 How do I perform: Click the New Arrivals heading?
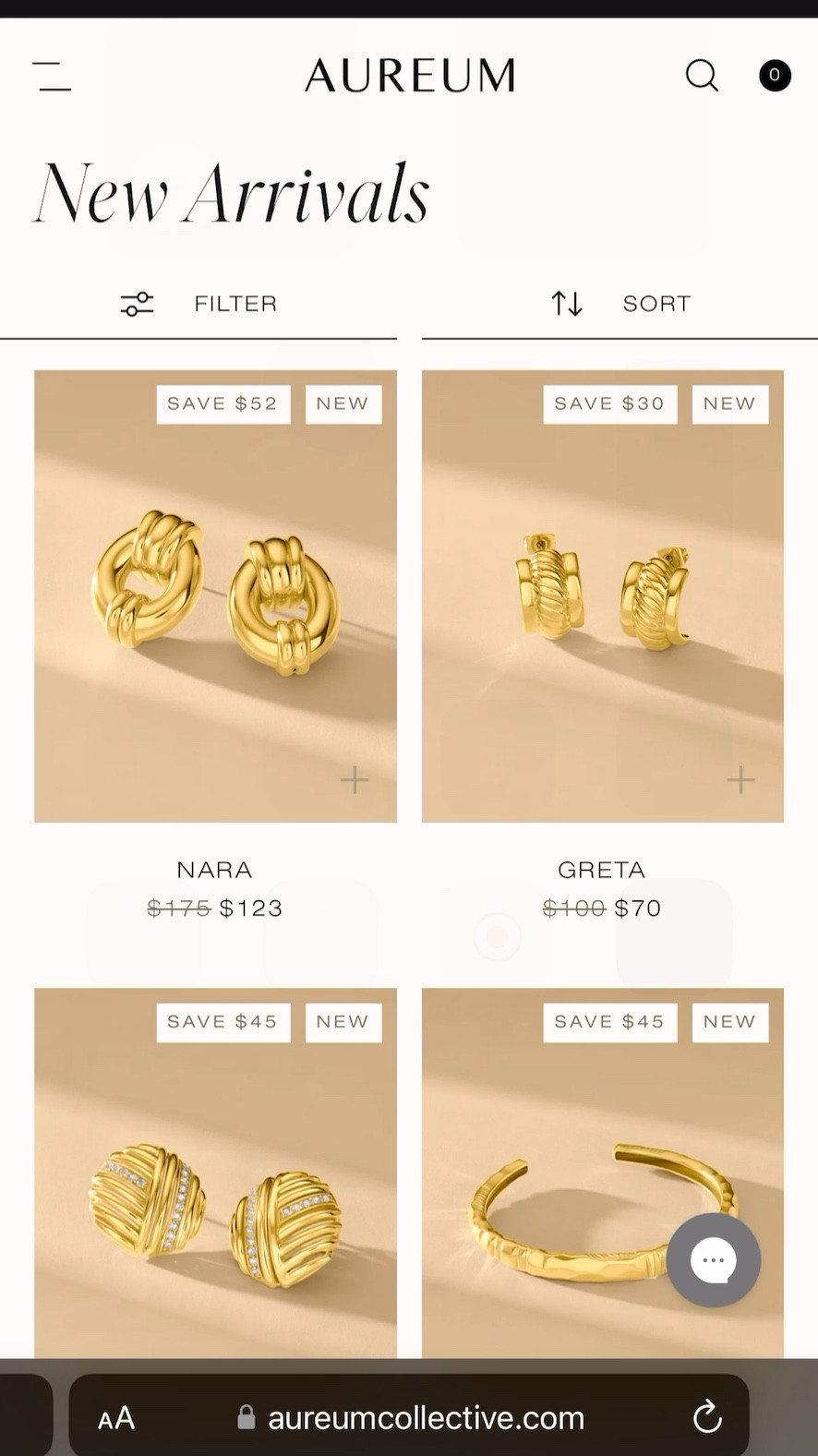click(x=233, y=192)
